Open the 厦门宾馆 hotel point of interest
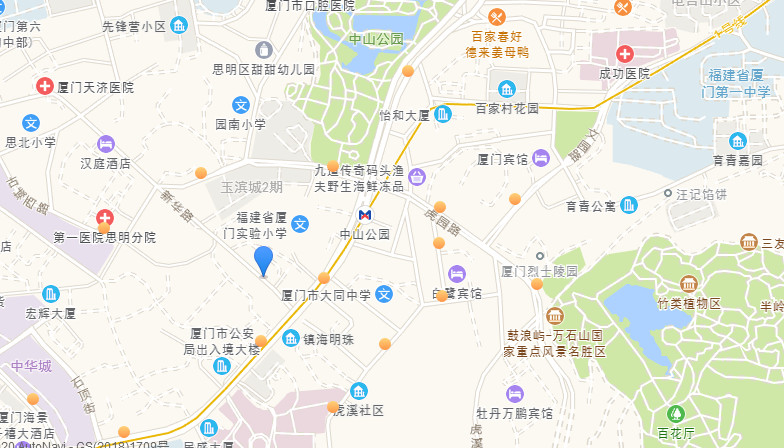The height and width of the screenshot is (448, 784). point(541,158)
